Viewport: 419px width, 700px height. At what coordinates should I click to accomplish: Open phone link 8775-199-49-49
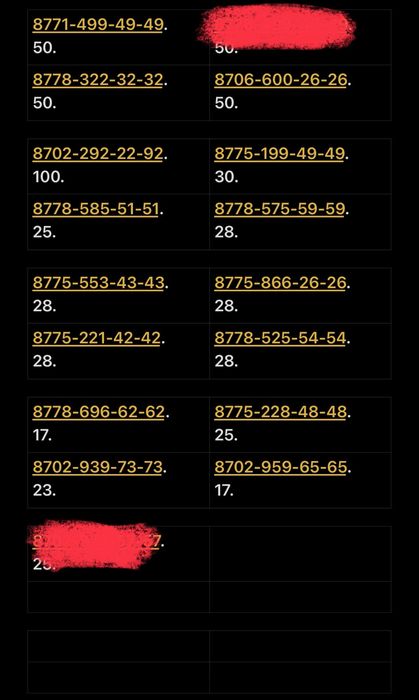pos(280,154)
